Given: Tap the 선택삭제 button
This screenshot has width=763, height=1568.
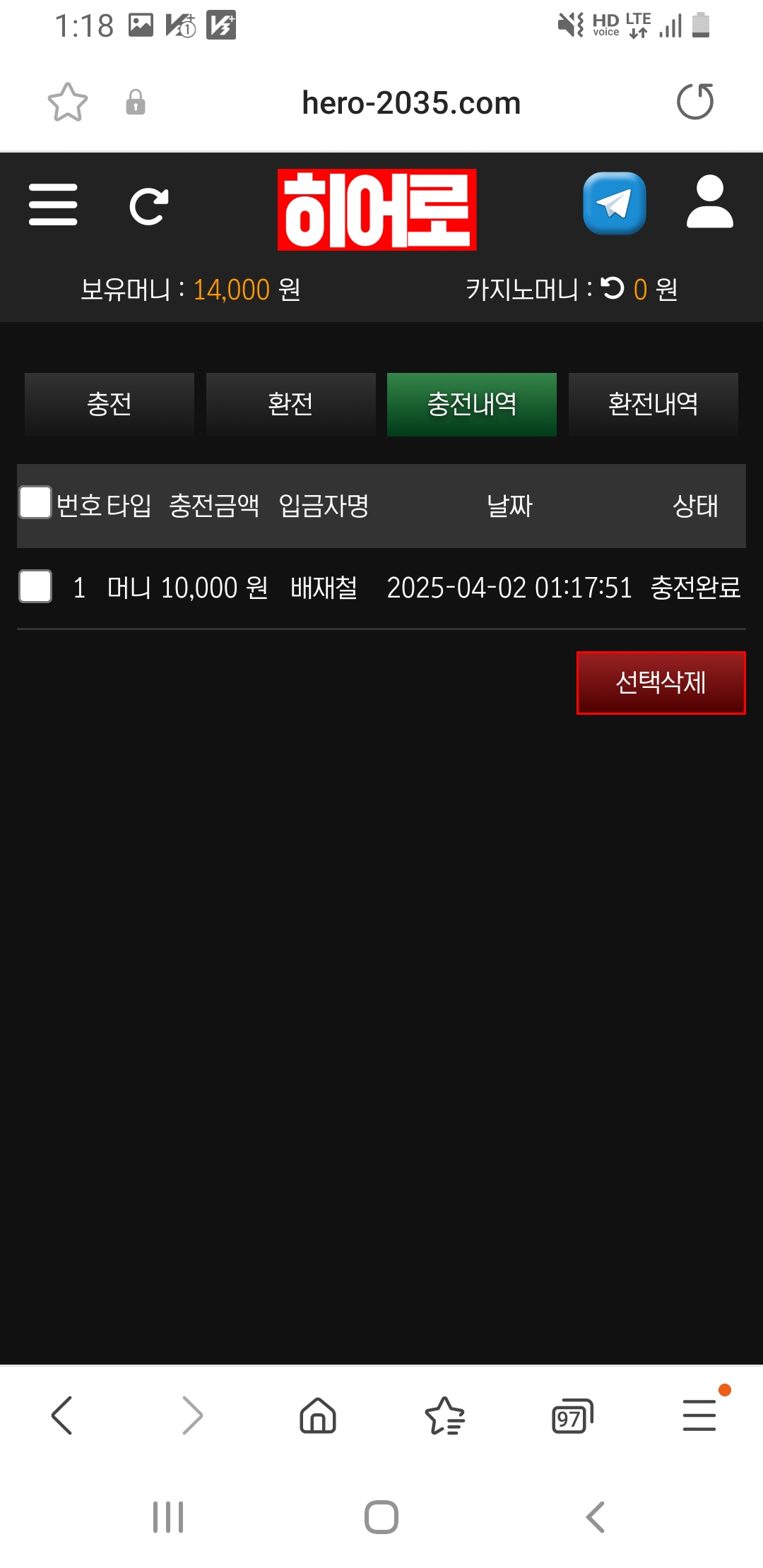Looking at the screenshot, I should (x=661, y=682).
